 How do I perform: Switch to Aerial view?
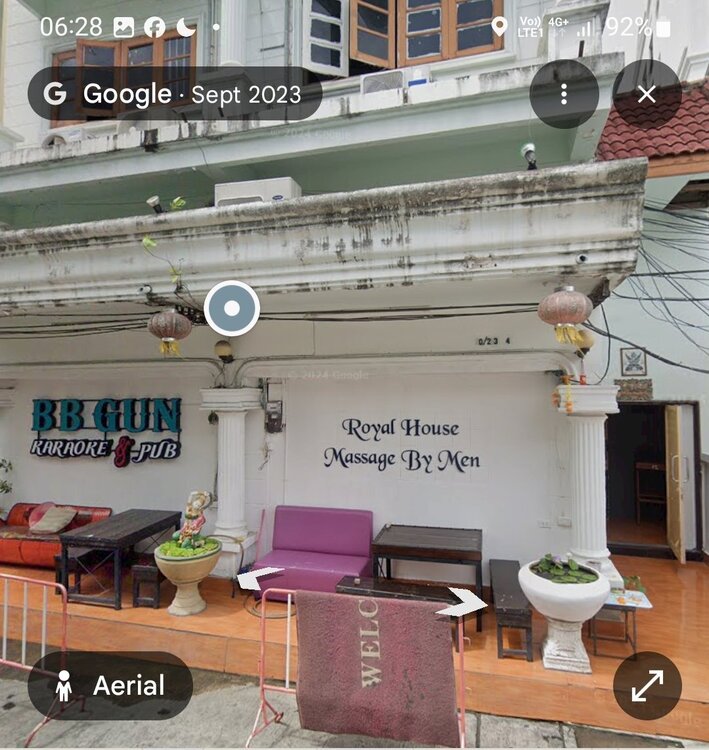coord(110,685)
